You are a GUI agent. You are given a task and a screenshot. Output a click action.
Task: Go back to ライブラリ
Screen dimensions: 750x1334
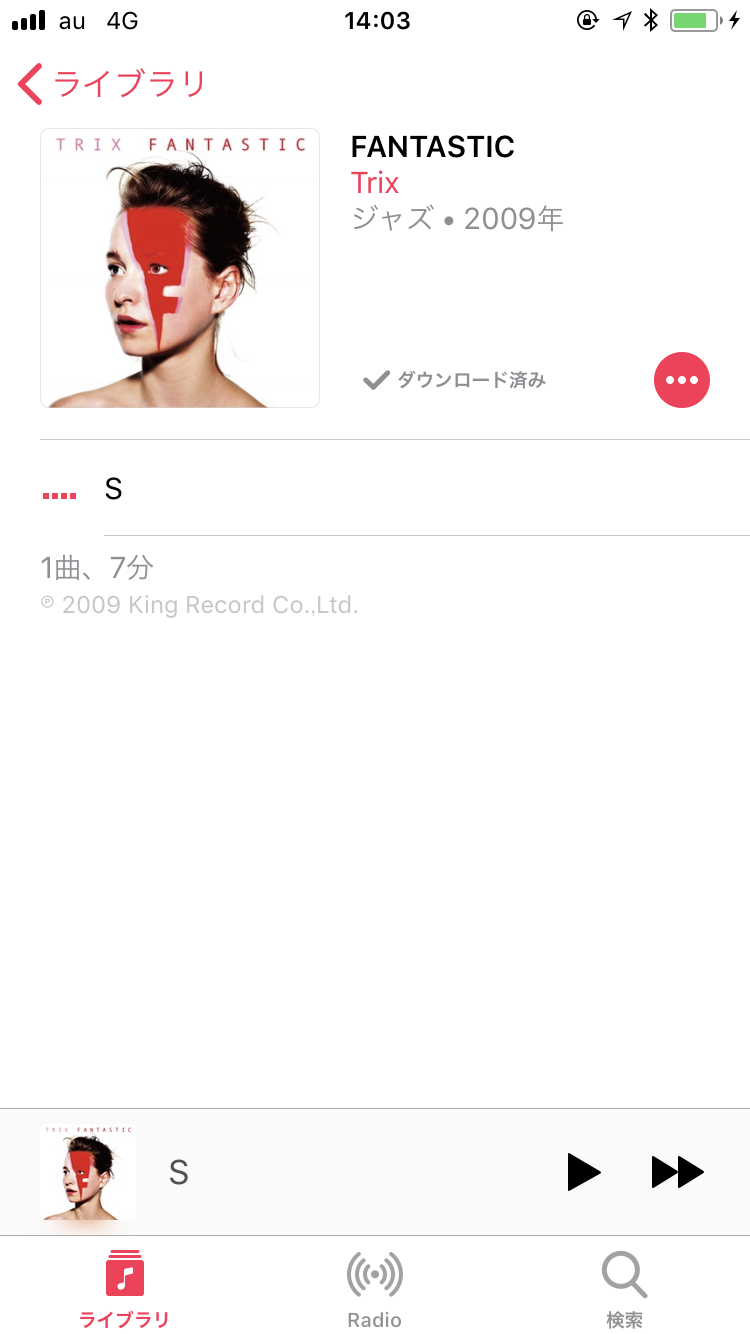[112, 84]
